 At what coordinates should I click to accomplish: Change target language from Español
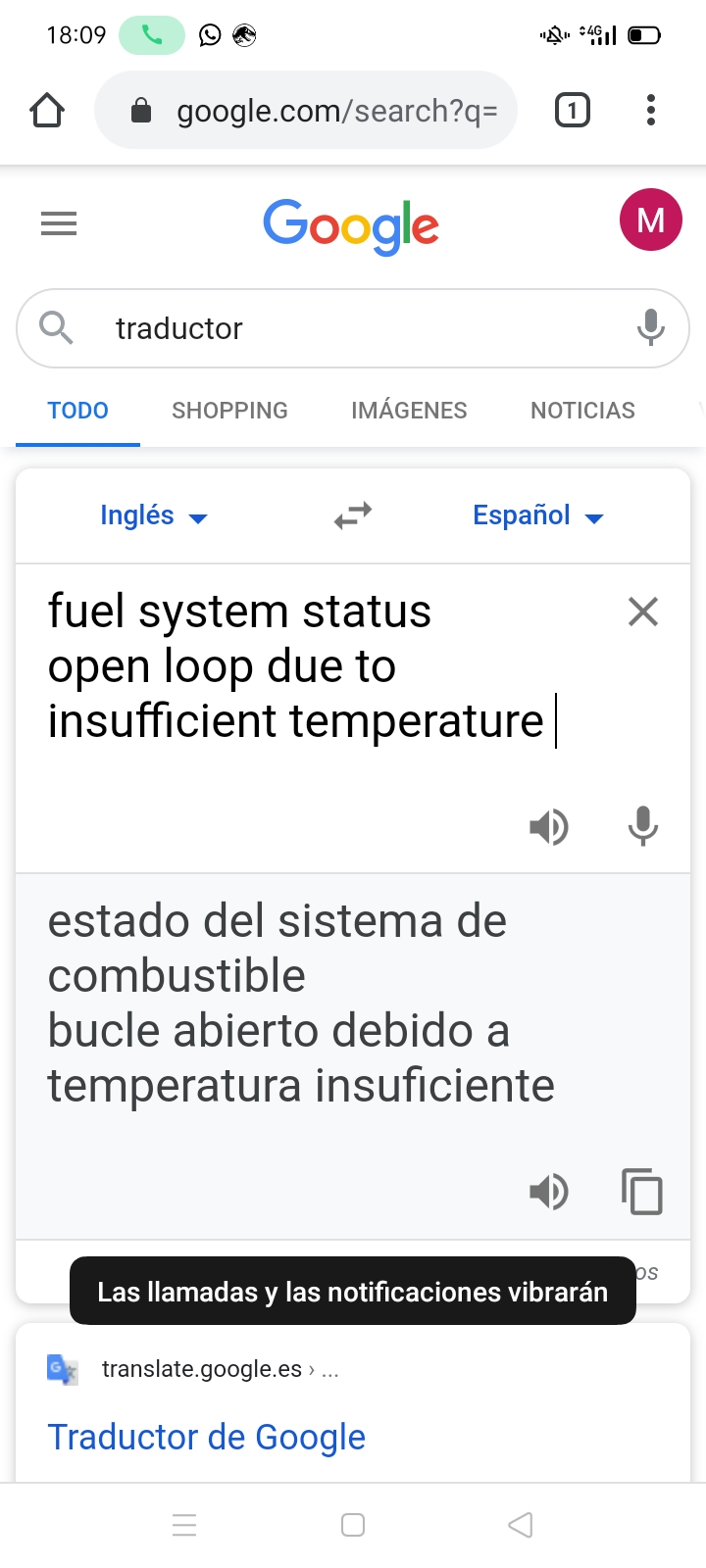pos(538,515)
